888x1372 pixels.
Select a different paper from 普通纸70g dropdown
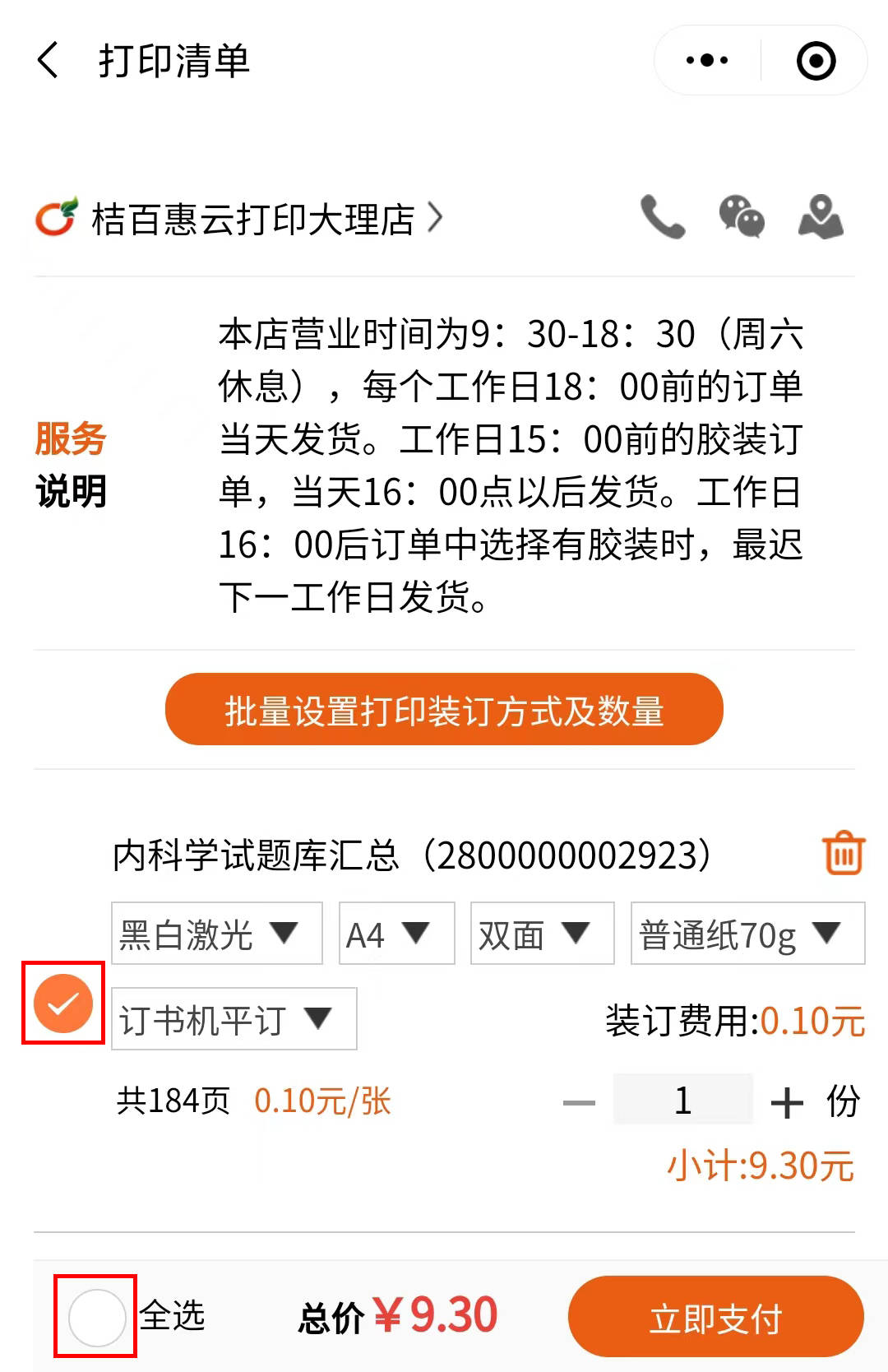(x=747, y=934)
